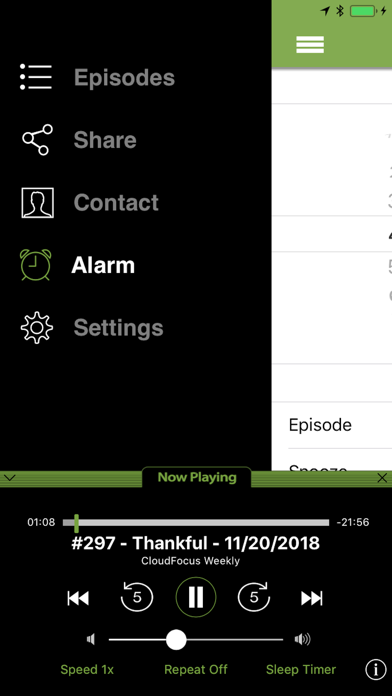Pause the playing episode
392x696 pixels.
click(196, 597)
